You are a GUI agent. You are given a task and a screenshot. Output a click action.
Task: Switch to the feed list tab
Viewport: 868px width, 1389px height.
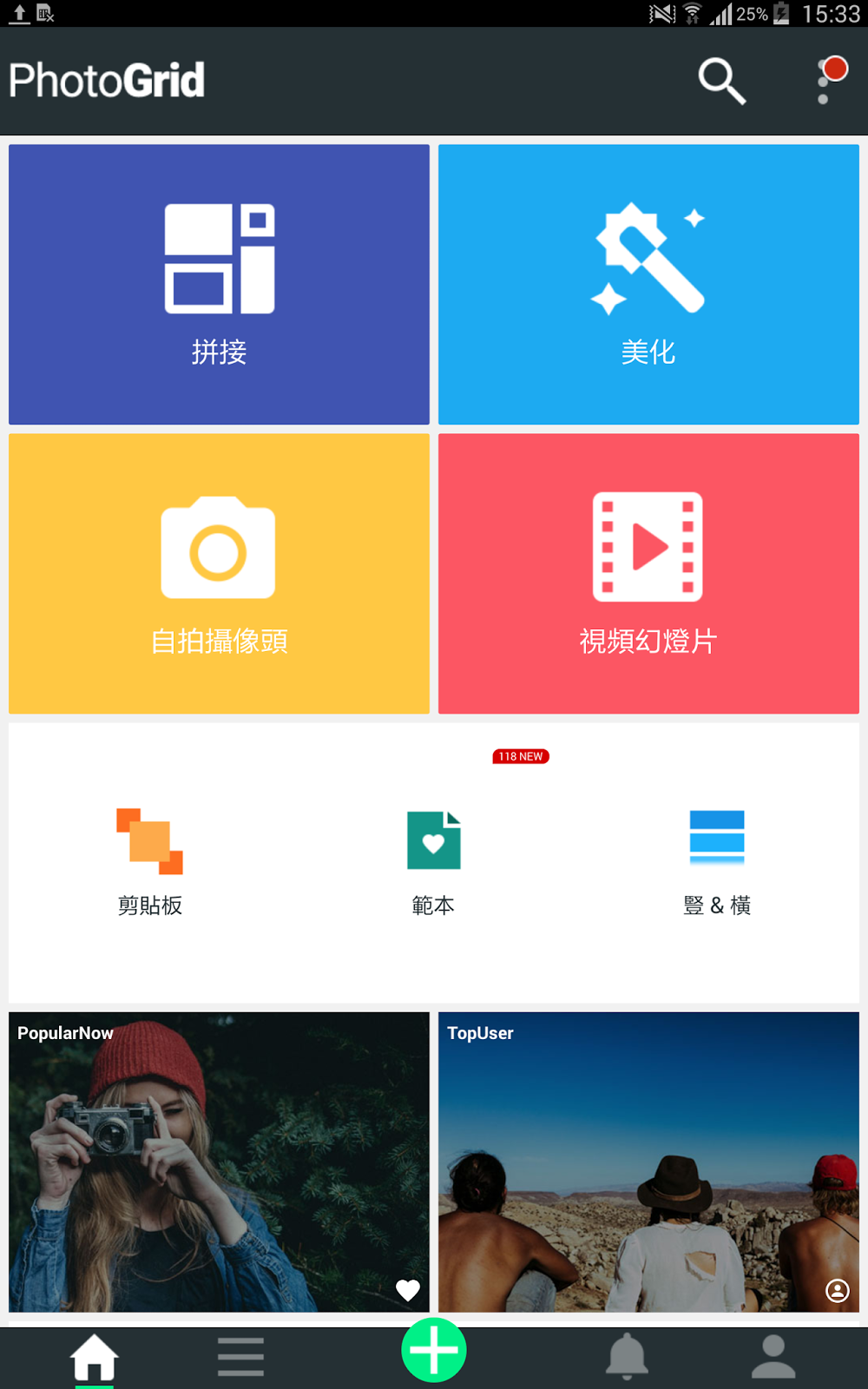(x=240, y=1358)
